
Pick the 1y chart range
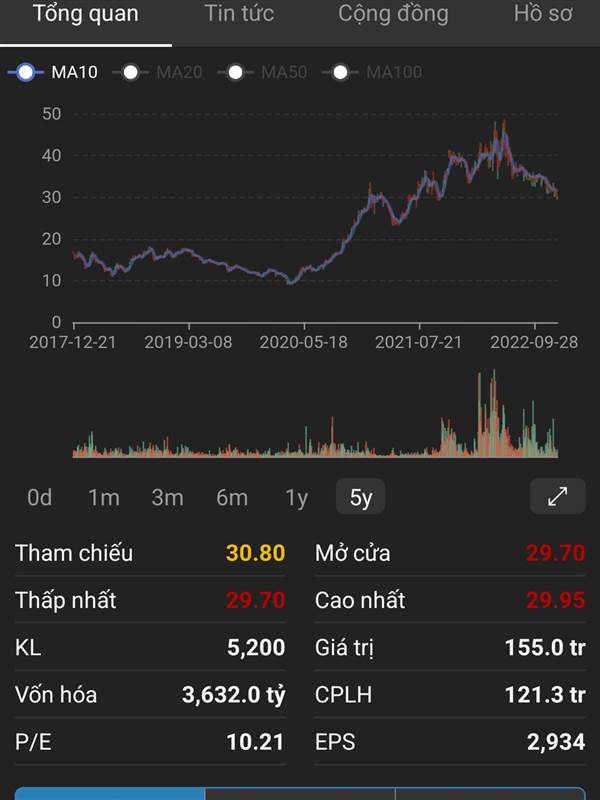[296, 497]
